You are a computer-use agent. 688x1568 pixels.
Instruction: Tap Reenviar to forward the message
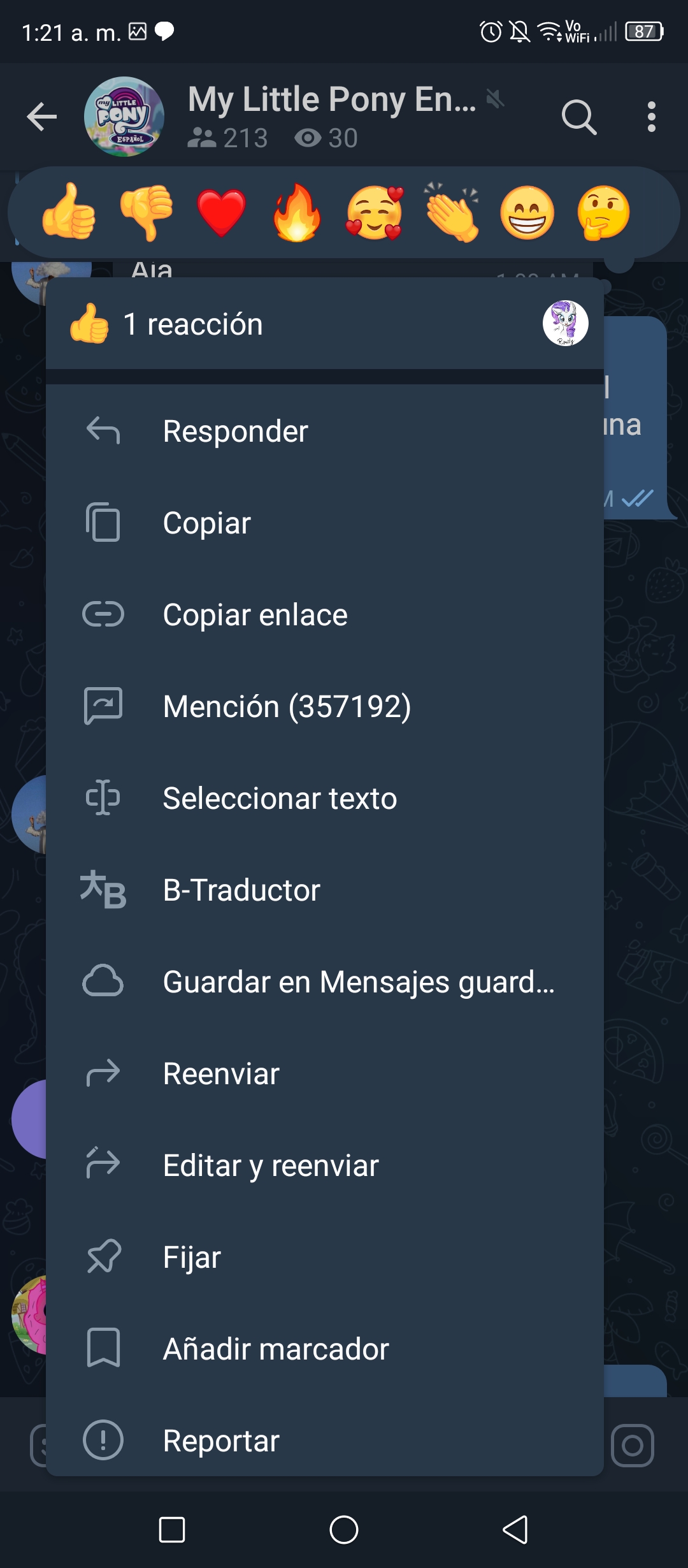pyautogui.click(x=325, y=1073)
